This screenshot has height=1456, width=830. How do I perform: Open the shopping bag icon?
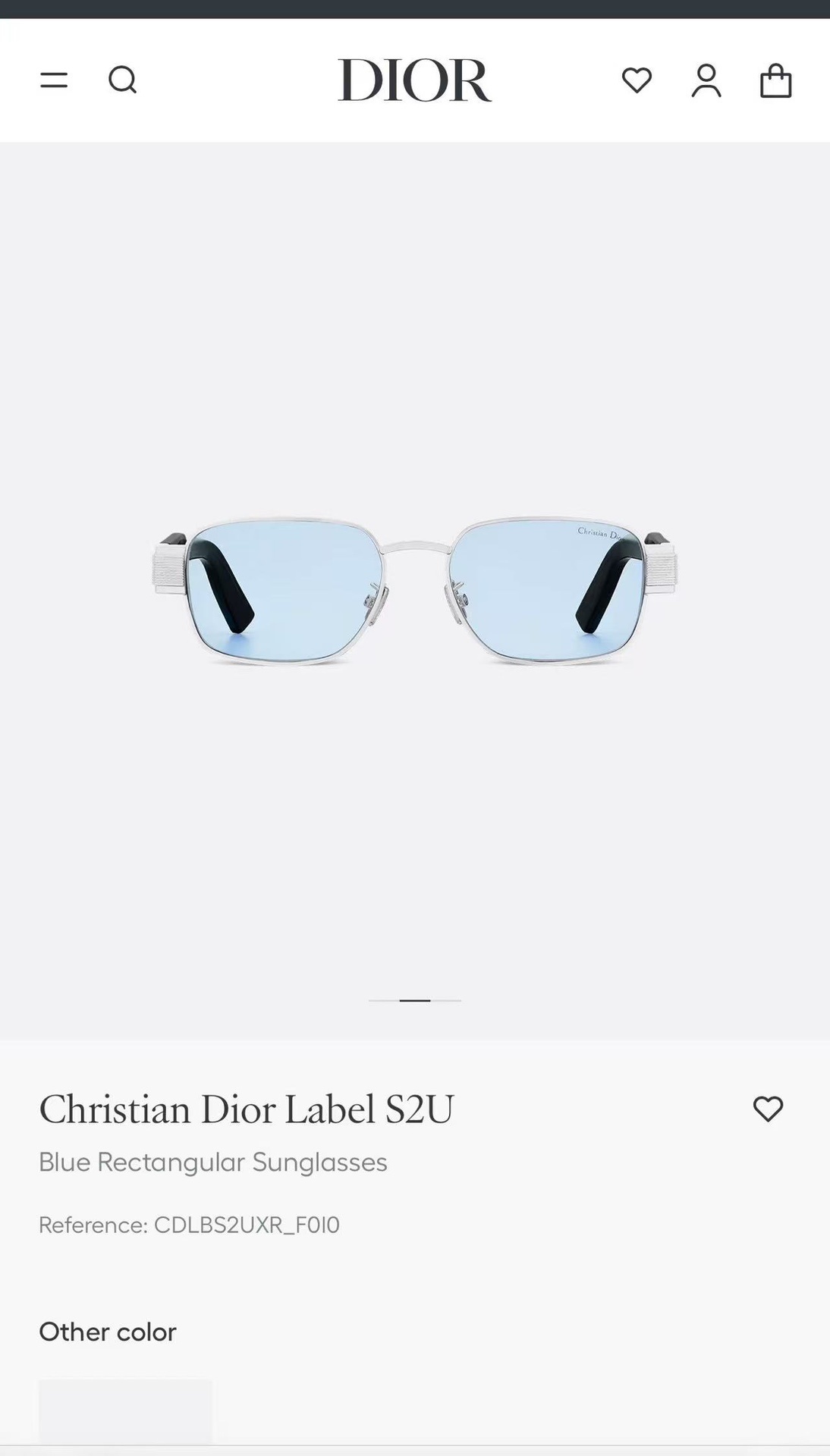pyautogui.click(x=775, y=80)
